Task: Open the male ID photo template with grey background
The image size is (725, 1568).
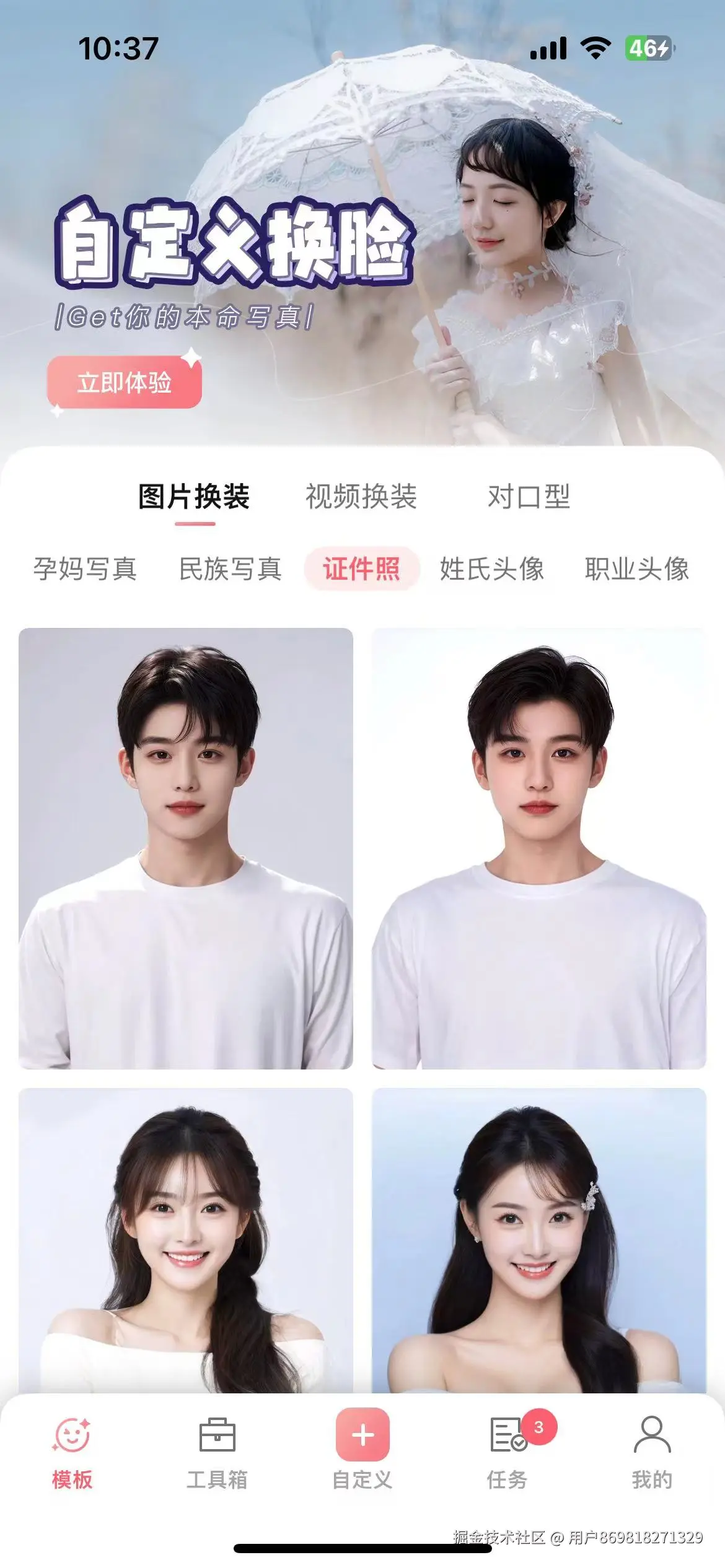Action: 186,848
